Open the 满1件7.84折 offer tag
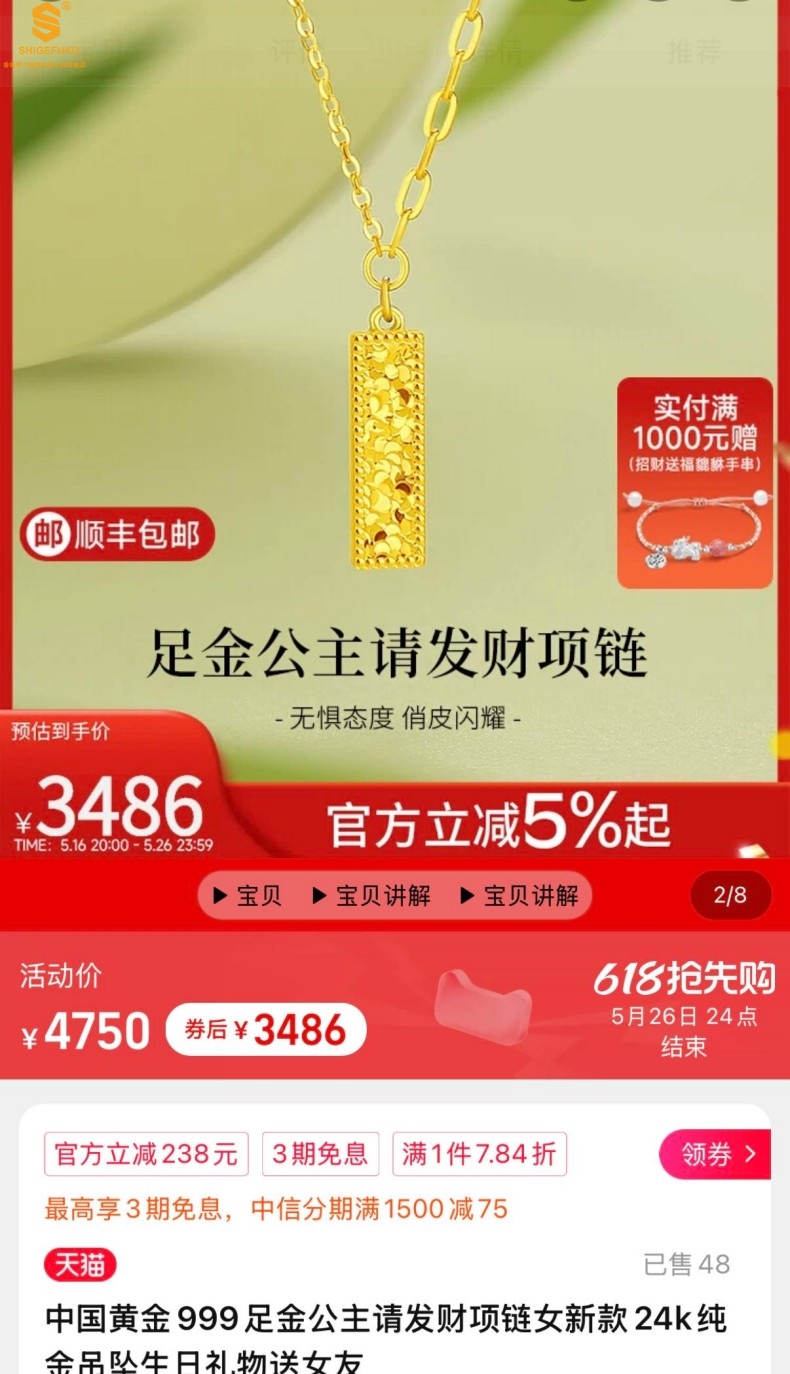The height and width of the screenshot is (1374, 790). pos(479,1154)
